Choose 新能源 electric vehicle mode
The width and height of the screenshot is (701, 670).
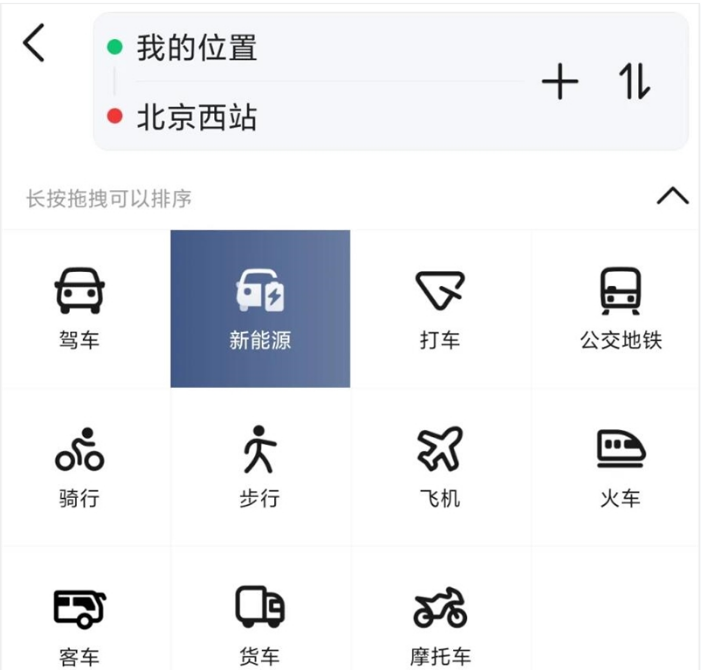[x=260, y=308]
